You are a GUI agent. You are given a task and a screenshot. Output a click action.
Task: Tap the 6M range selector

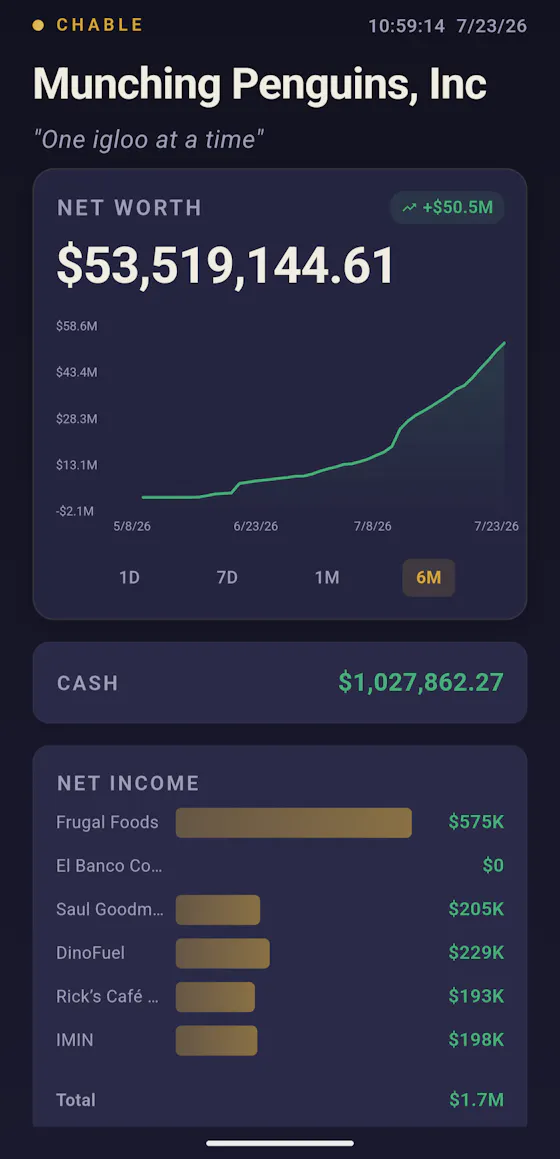click(x=428, y=577)
